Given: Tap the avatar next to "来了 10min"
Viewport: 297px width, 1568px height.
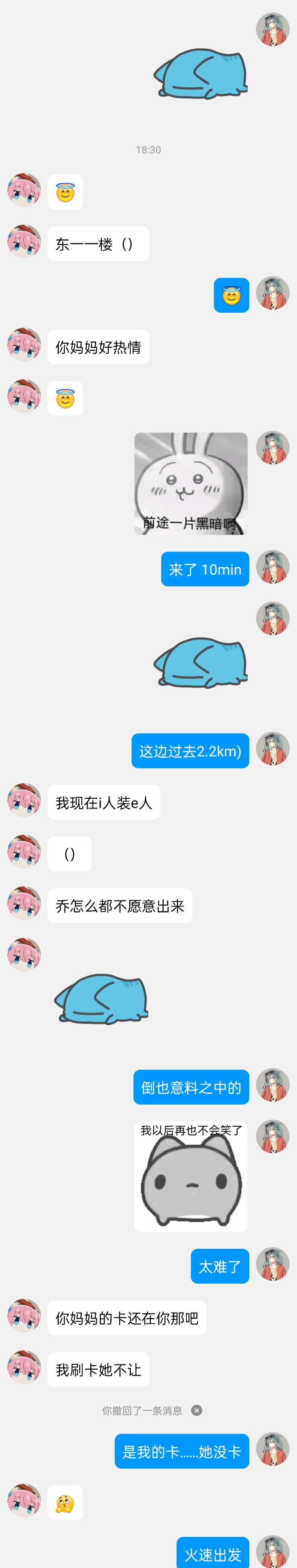Looking at the screenshot, I should point(272,567).
